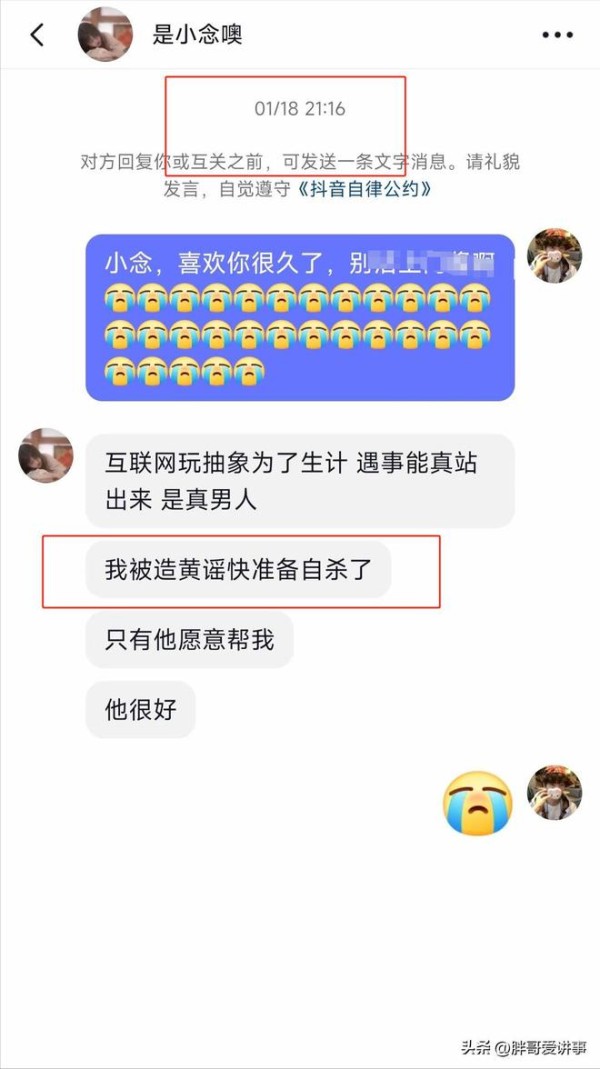The height and width of the screenshot is (1069, 600).
Task: Tap the sender avatar beside 互联网玩抽象 message
Action: [46, 456]
